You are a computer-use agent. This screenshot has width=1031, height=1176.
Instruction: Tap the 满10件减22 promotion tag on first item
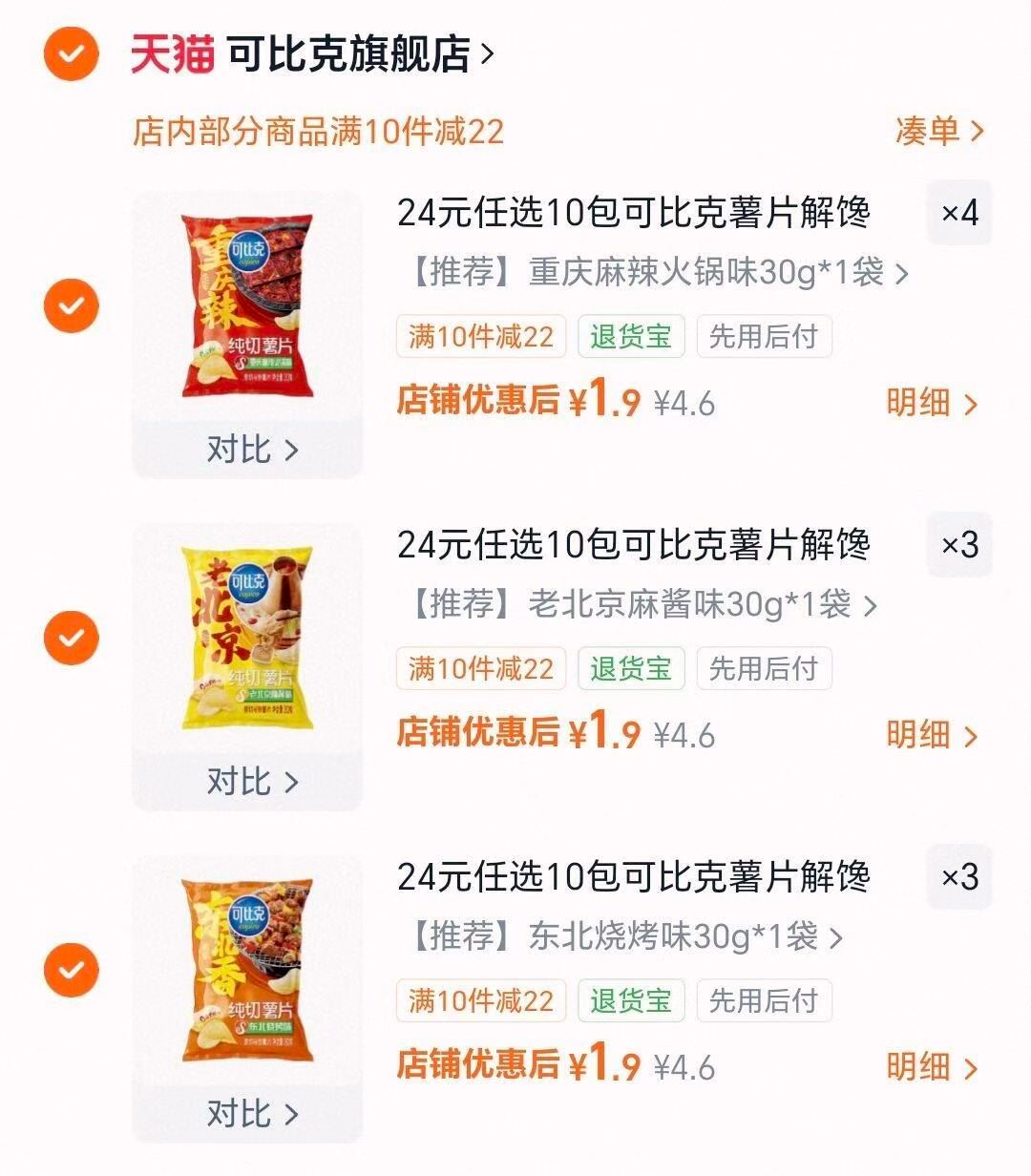pyautogui.click(x=481, y=336)
